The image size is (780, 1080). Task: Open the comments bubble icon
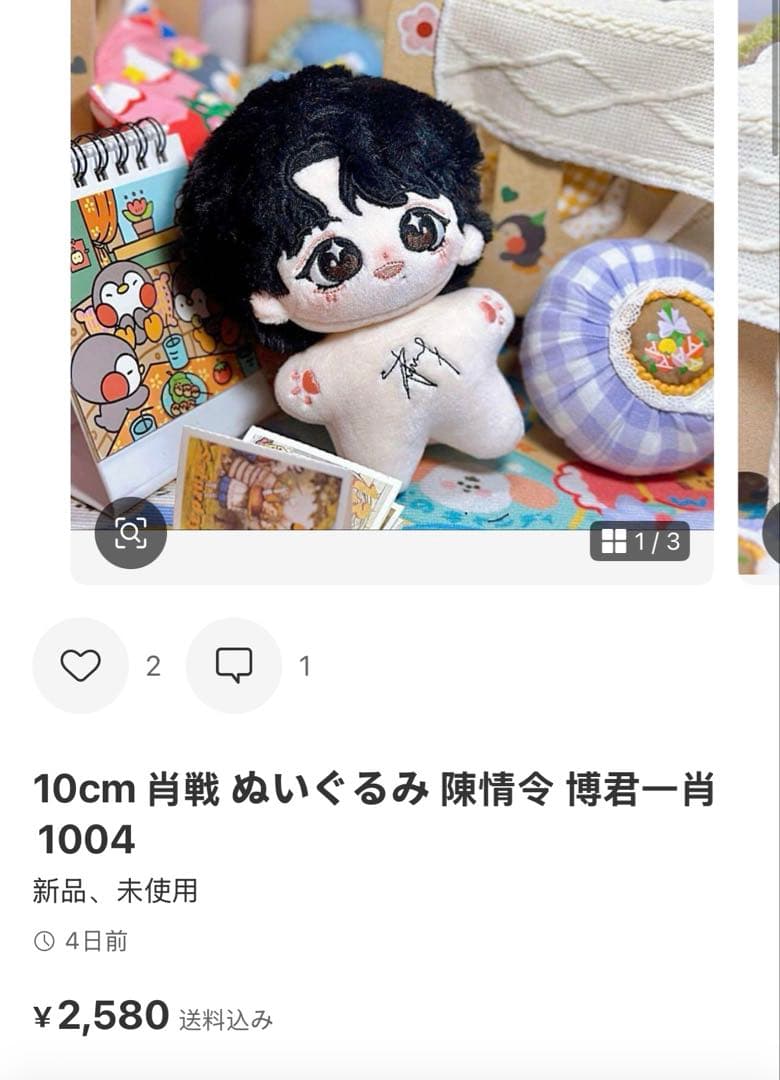click(234, 666)
